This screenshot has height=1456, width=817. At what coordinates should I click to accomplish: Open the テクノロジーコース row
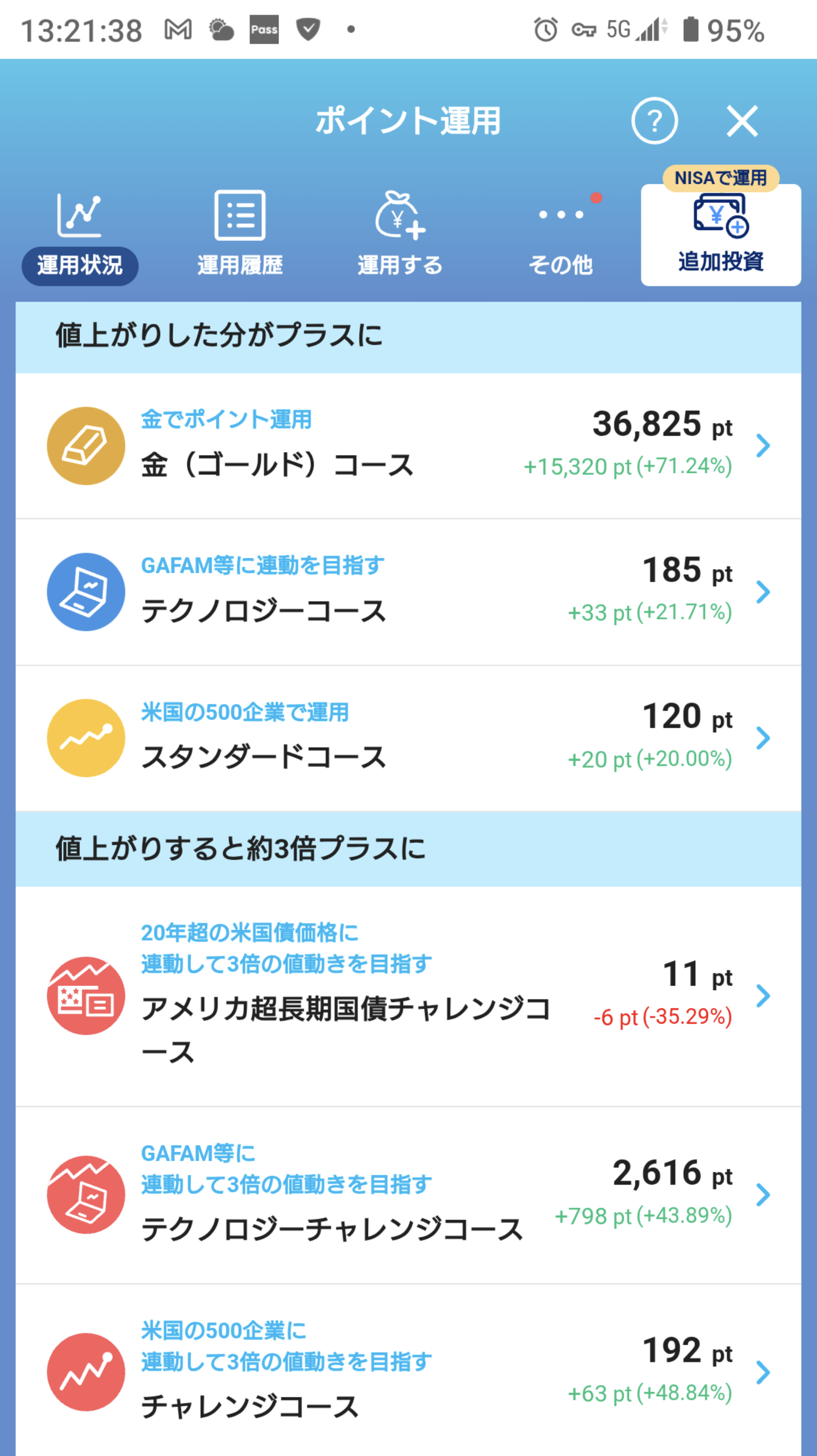(408, 592)
